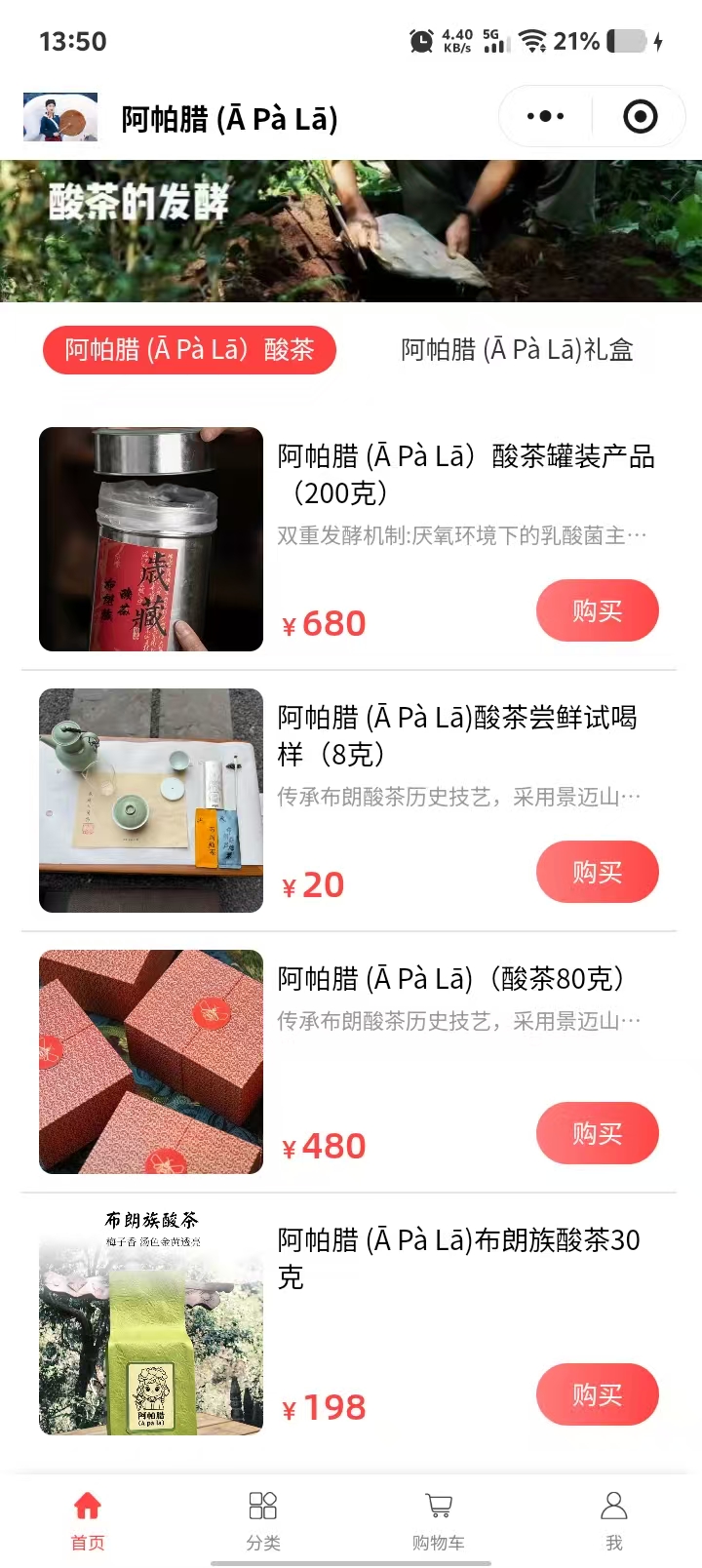Switch to the 分类 categories tab
The width and height of the screenshot is (702, 1568).
[x=263, y=1519]
